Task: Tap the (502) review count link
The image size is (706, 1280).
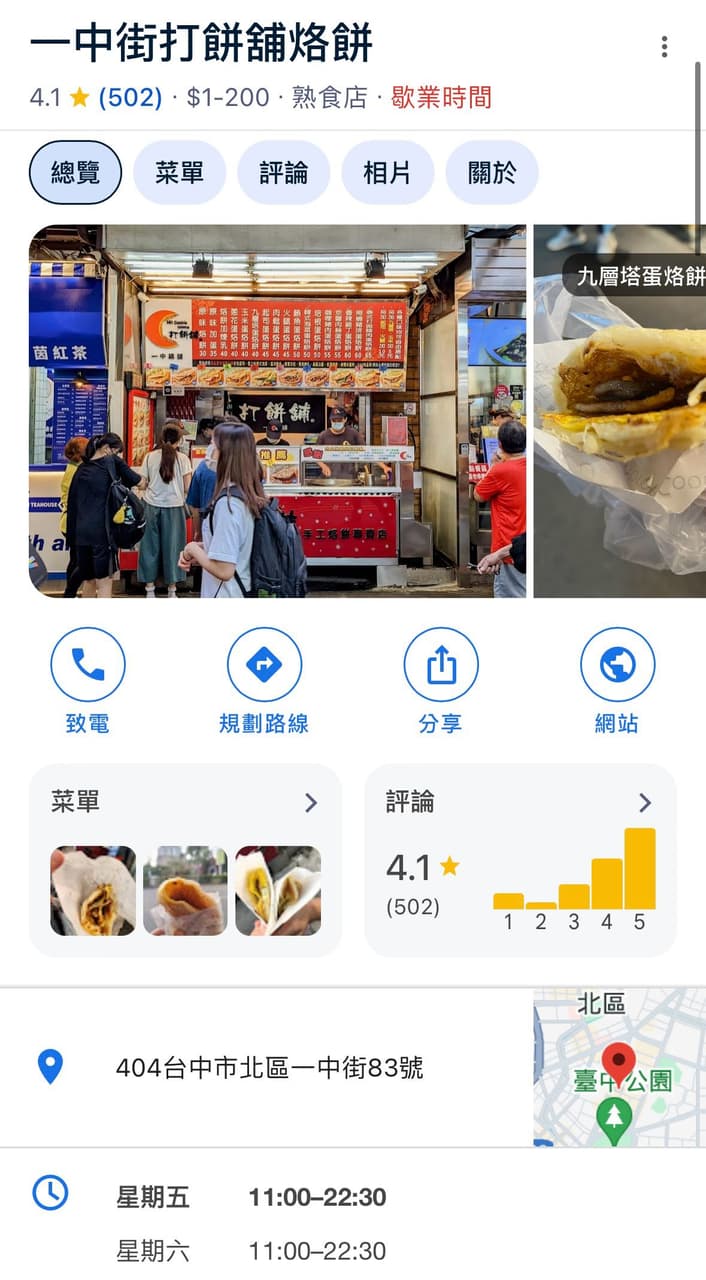Action: click(x=130, y=98)
